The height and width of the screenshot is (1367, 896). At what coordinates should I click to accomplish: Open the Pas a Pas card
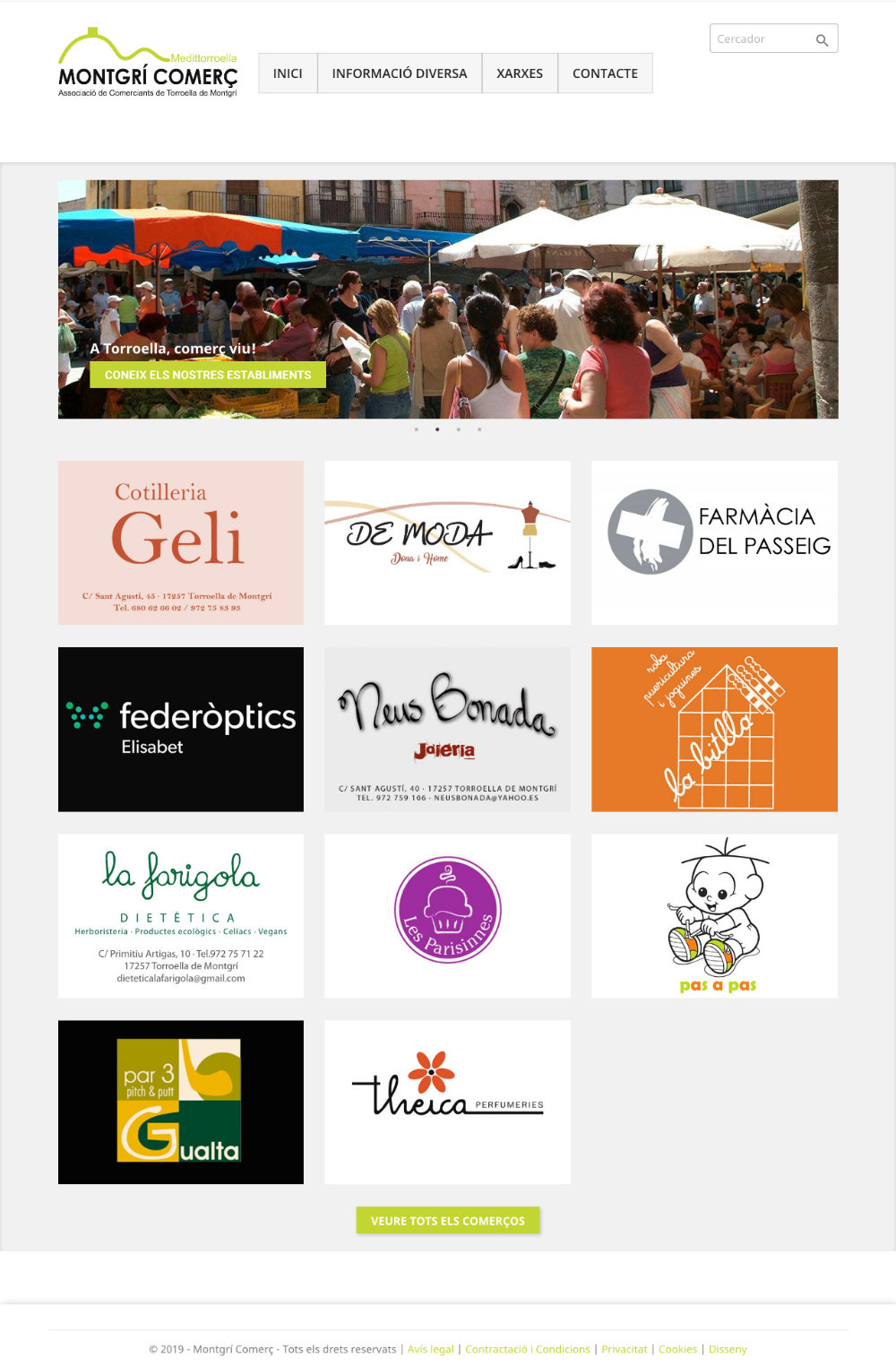(x=714, y=915)
